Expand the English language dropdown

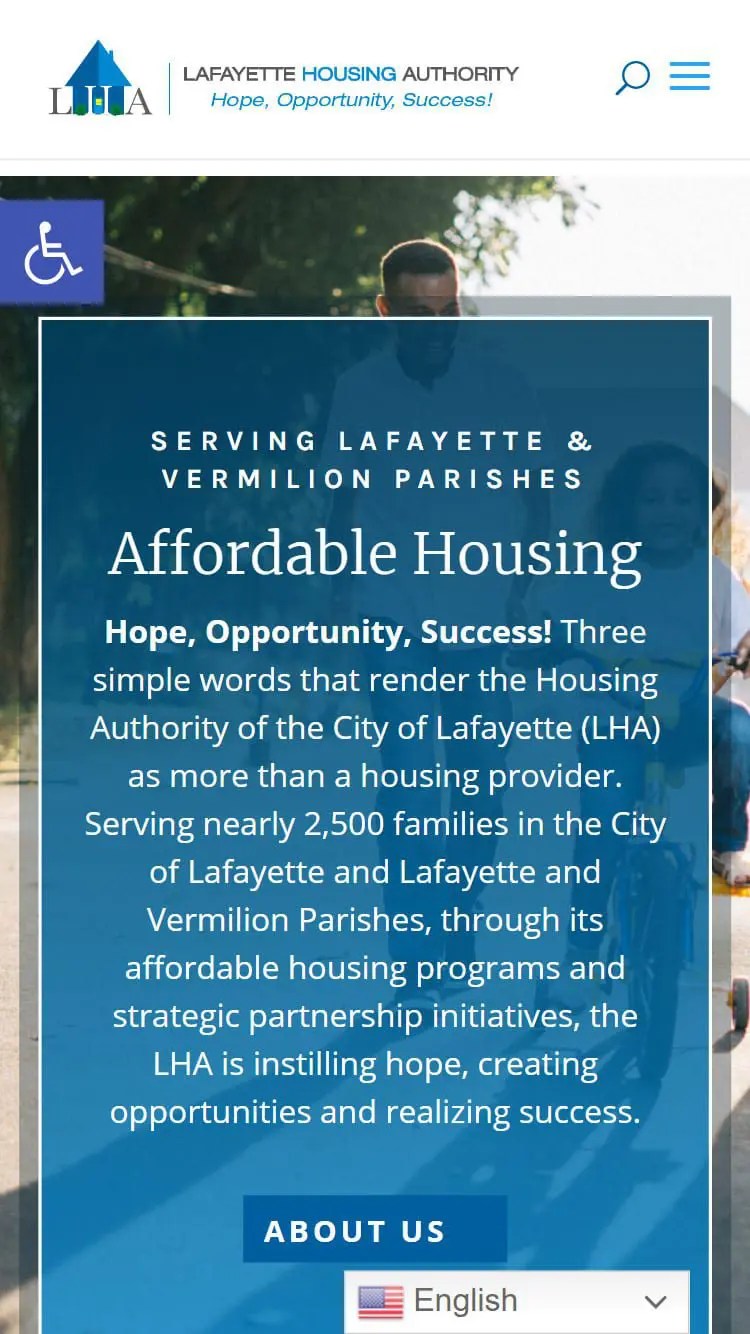tap(517, 1301)
